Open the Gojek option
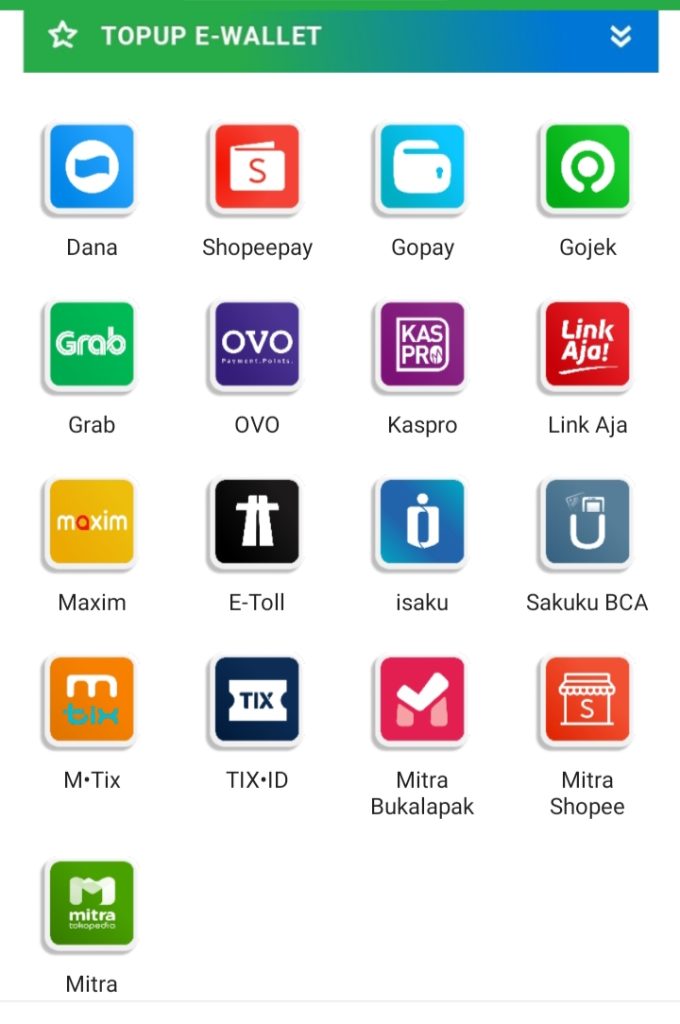 (588, 167)
